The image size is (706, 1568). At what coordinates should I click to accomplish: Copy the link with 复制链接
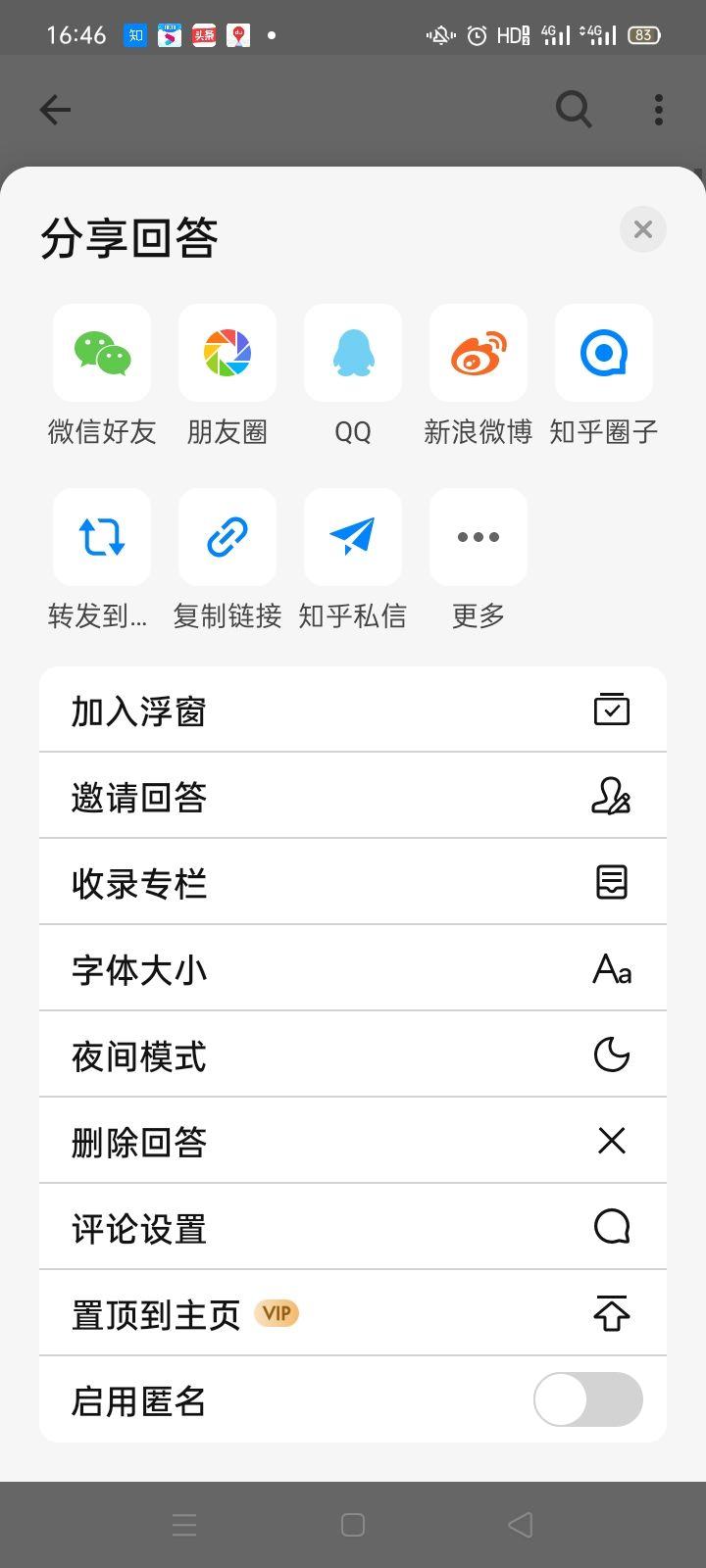coord(227,537)
